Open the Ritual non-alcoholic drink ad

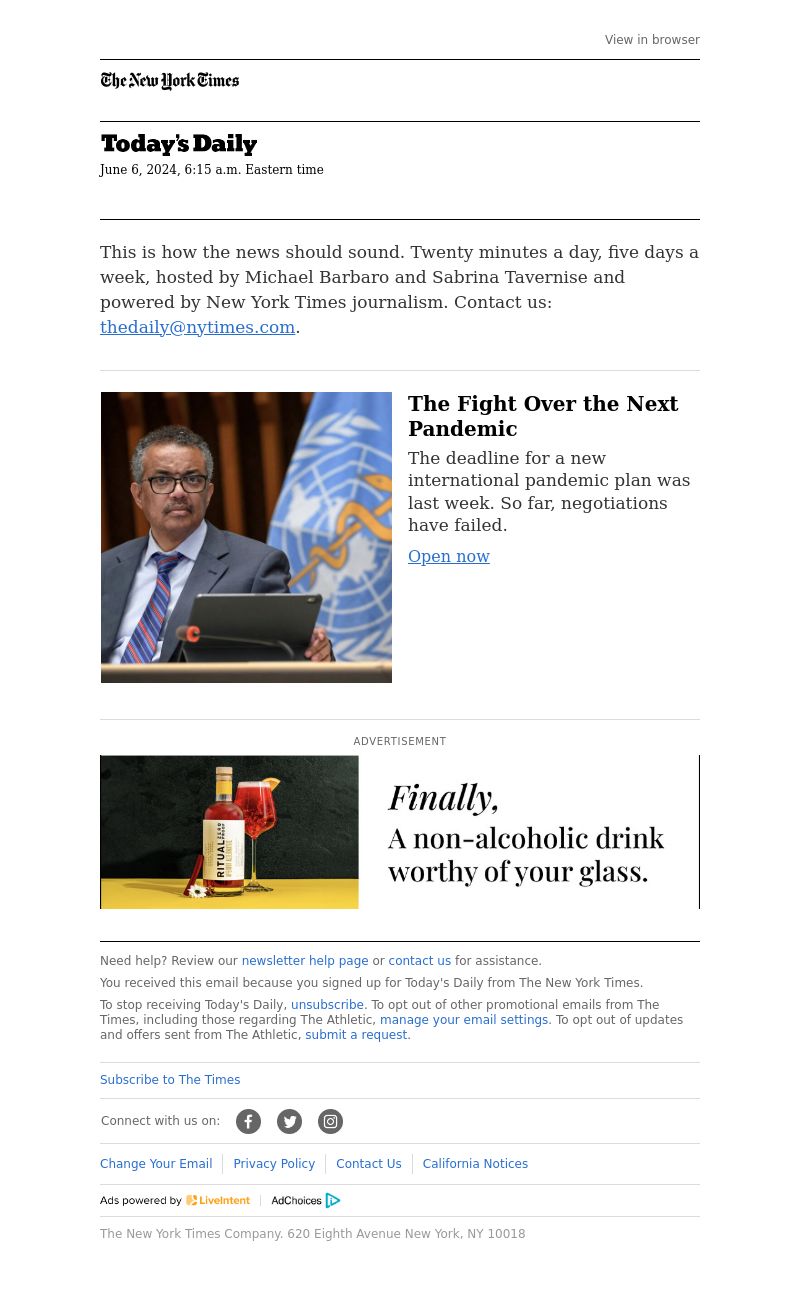click(399, 832)
